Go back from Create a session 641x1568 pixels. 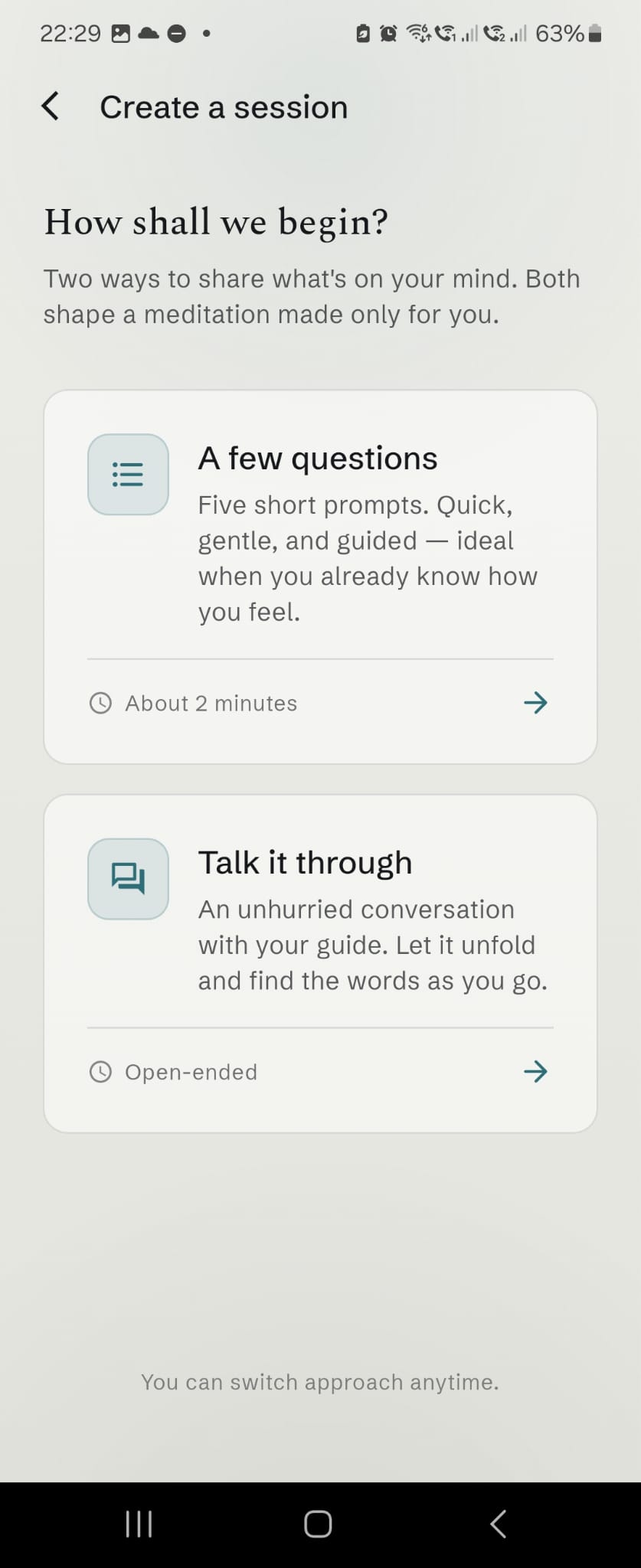(51, 106)
